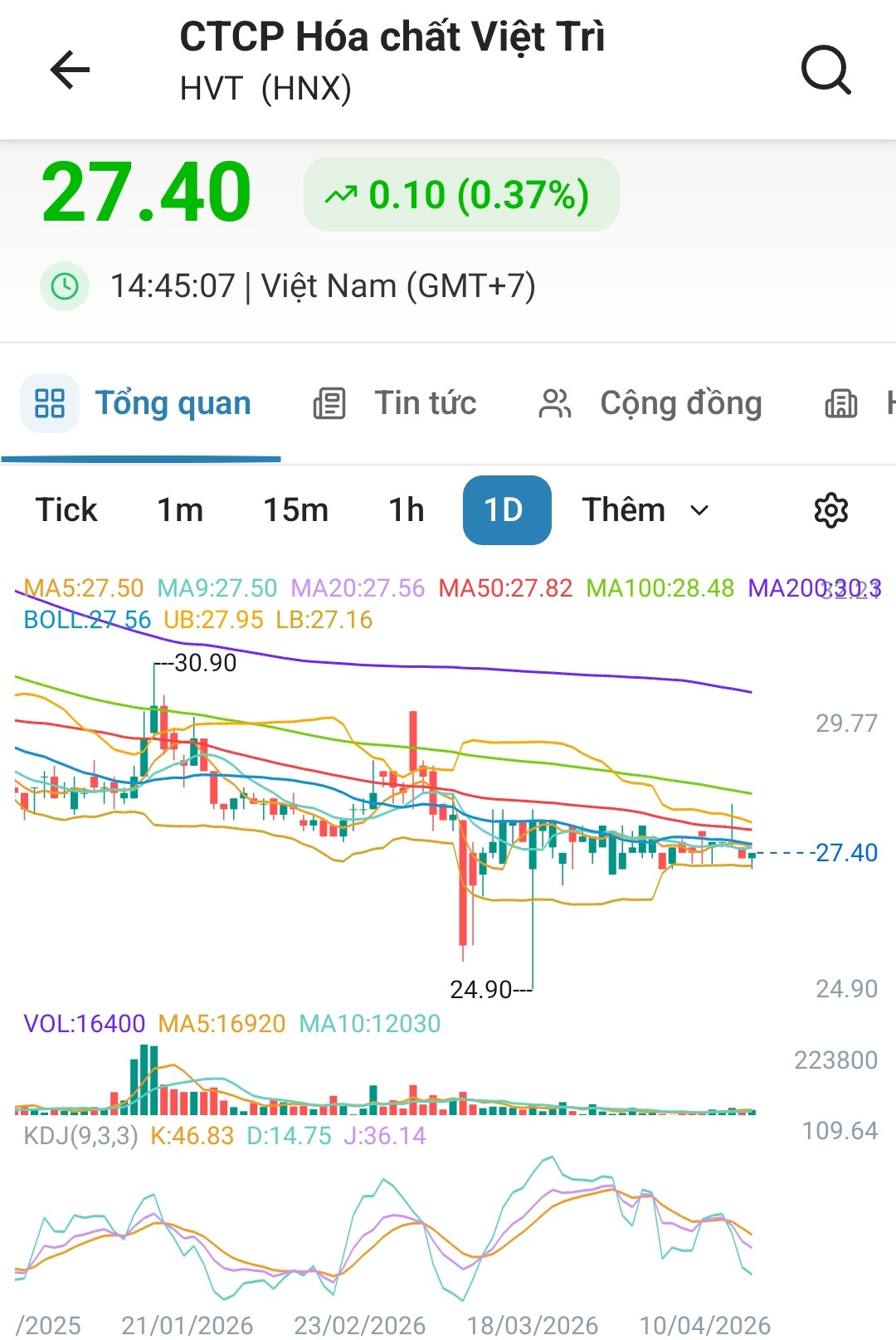The image size is (896, 1340).
Task: Open chart settings gear icon
Action: click(830, 510)
